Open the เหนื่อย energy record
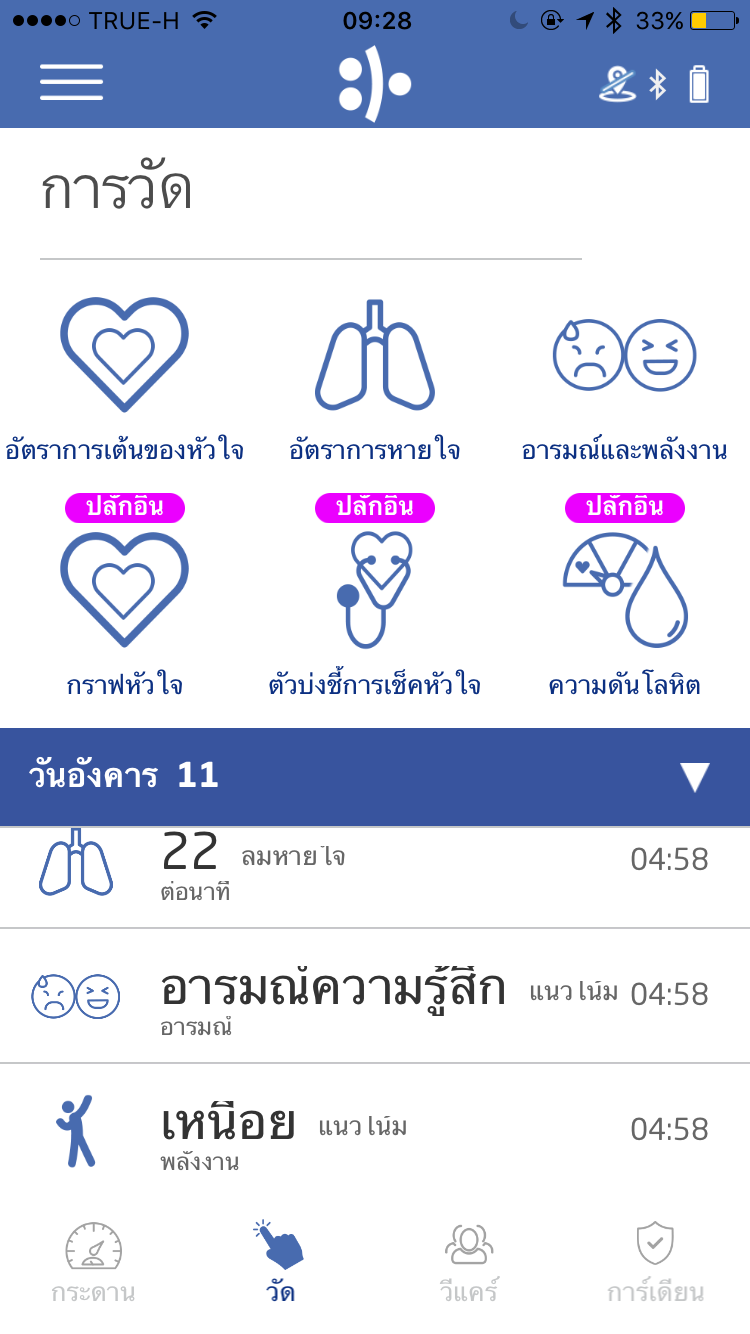Image resolution: width=750 pixels, height=1334 pixels. tap(375, 1131)
